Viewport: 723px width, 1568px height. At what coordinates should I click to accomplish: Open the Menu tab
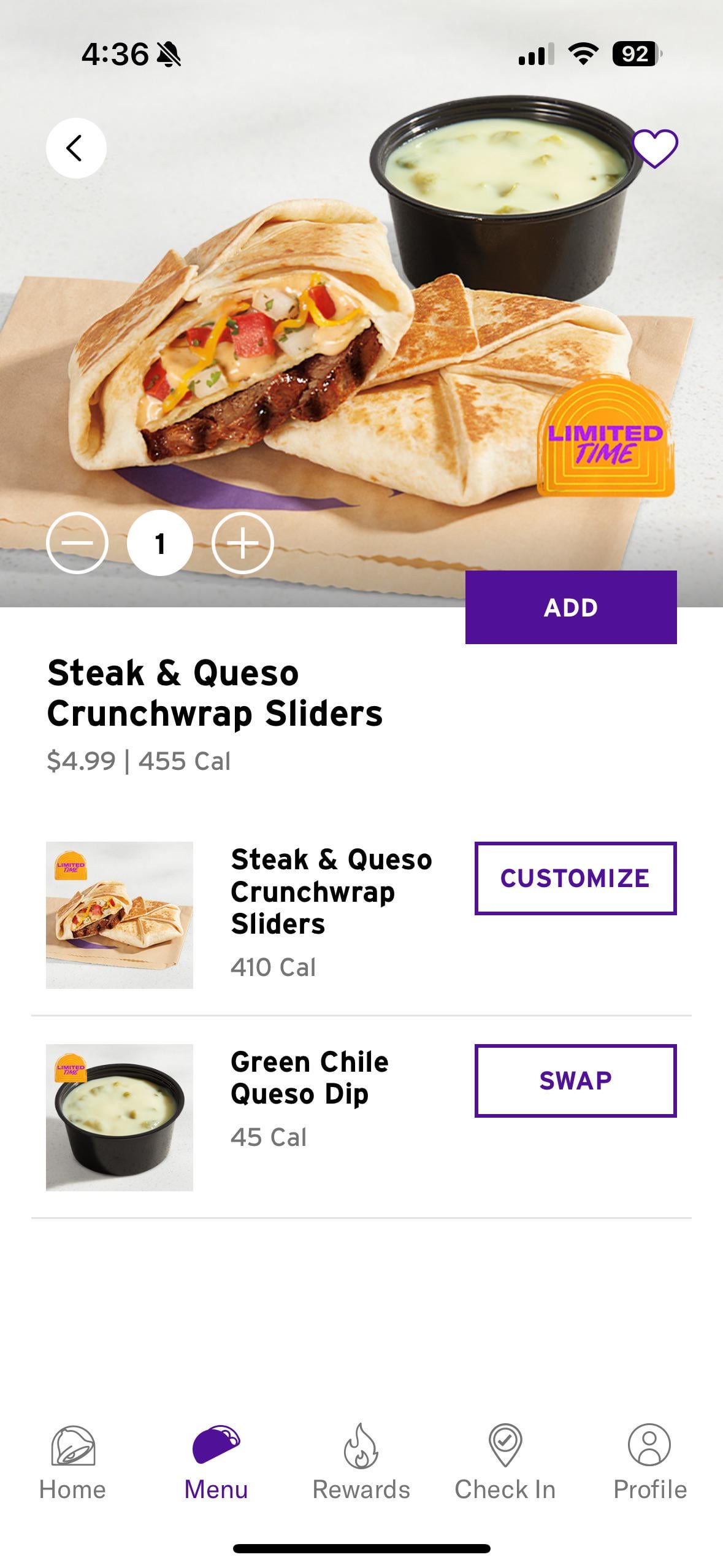tap(216, 1462)
